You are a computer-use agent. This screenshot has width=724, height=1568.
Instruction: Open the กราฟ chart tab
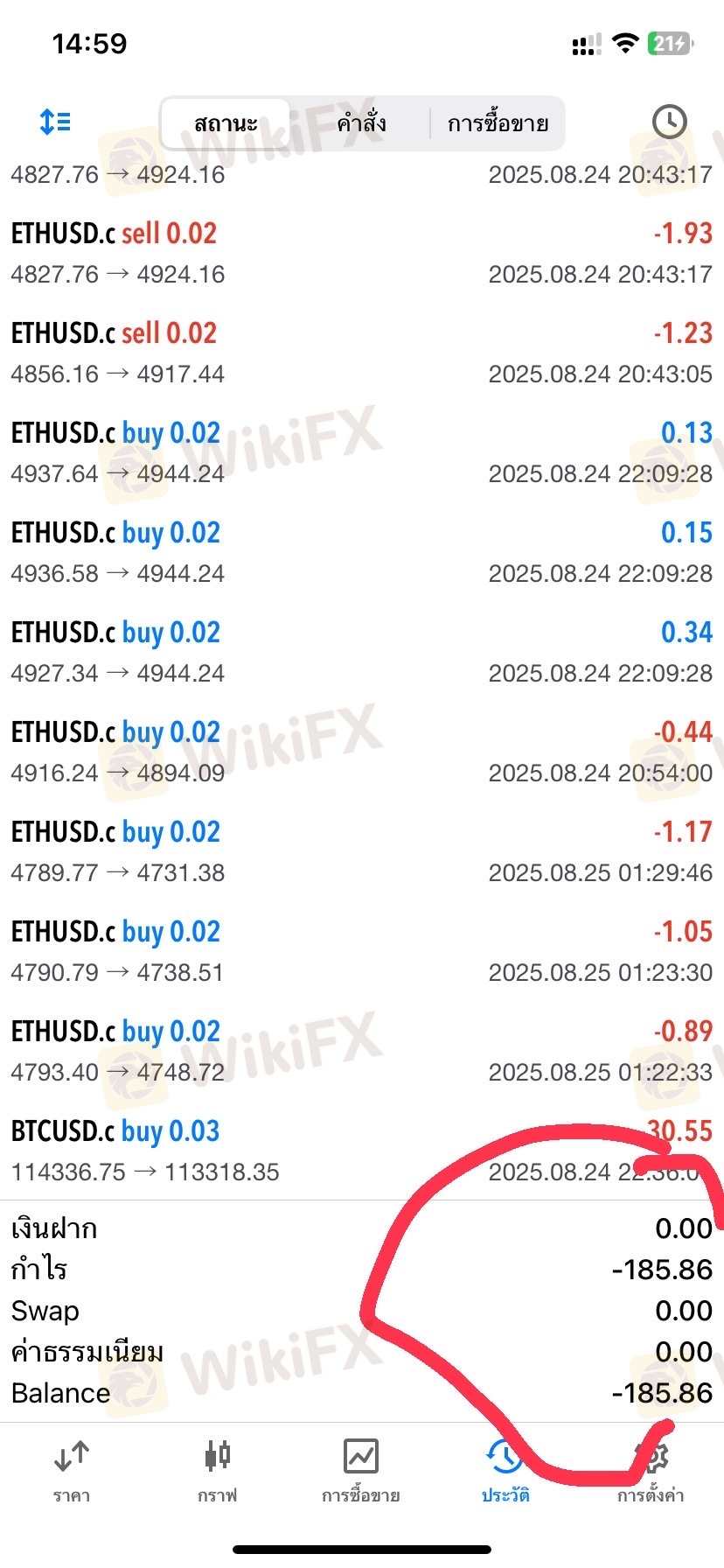pos(217,1470)
